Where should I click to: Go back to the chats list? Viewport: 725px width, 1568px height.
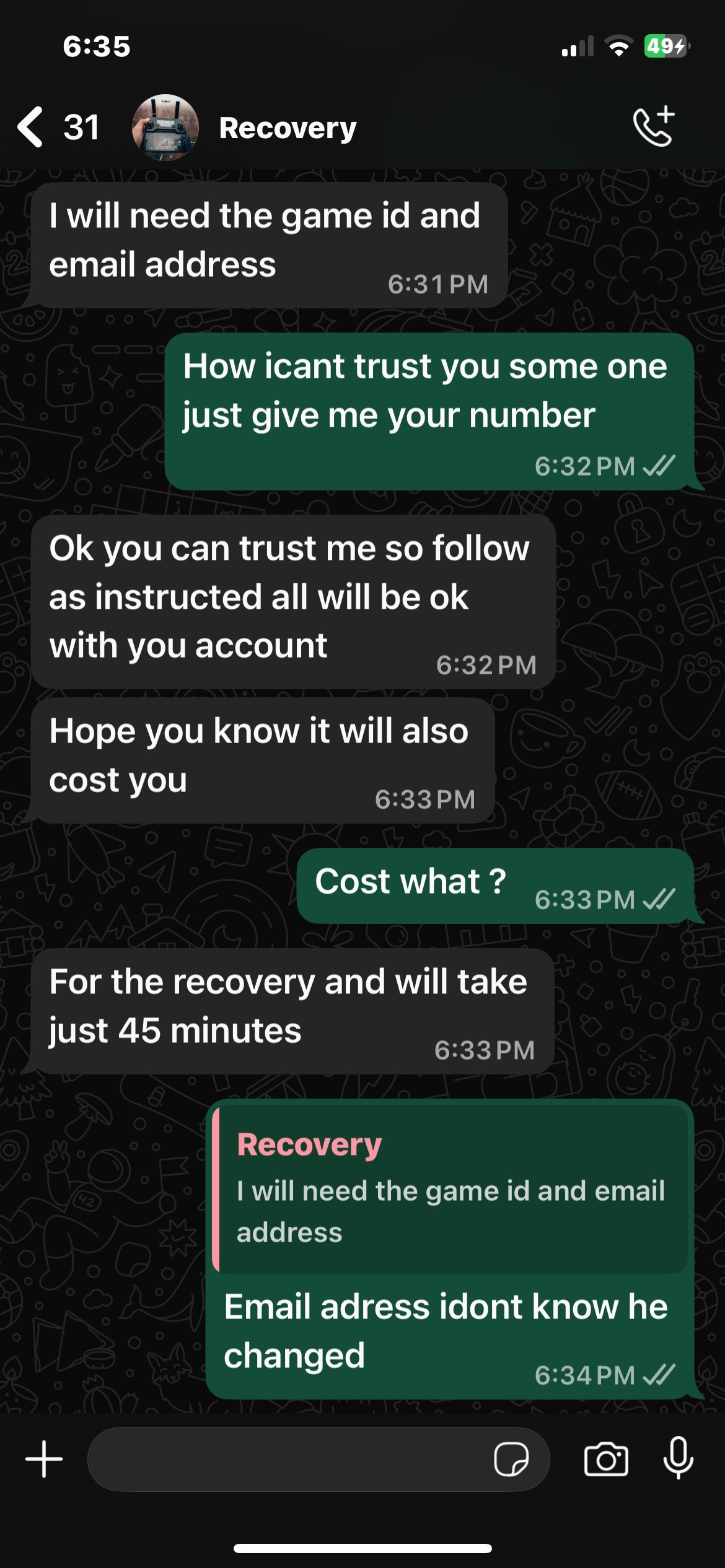tap(31, 128)
